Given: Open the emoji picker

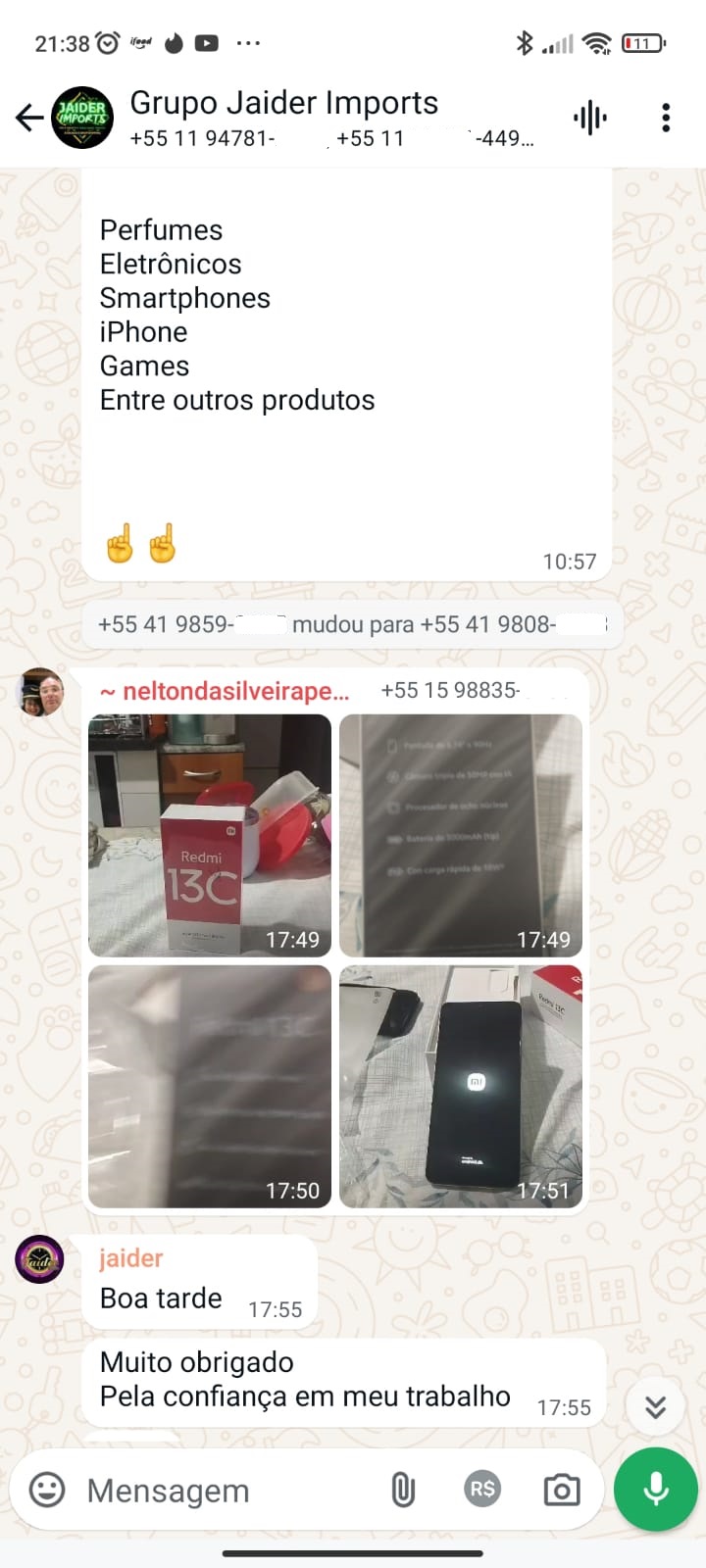Looking at the screenshot, I should click(46, 1490).
